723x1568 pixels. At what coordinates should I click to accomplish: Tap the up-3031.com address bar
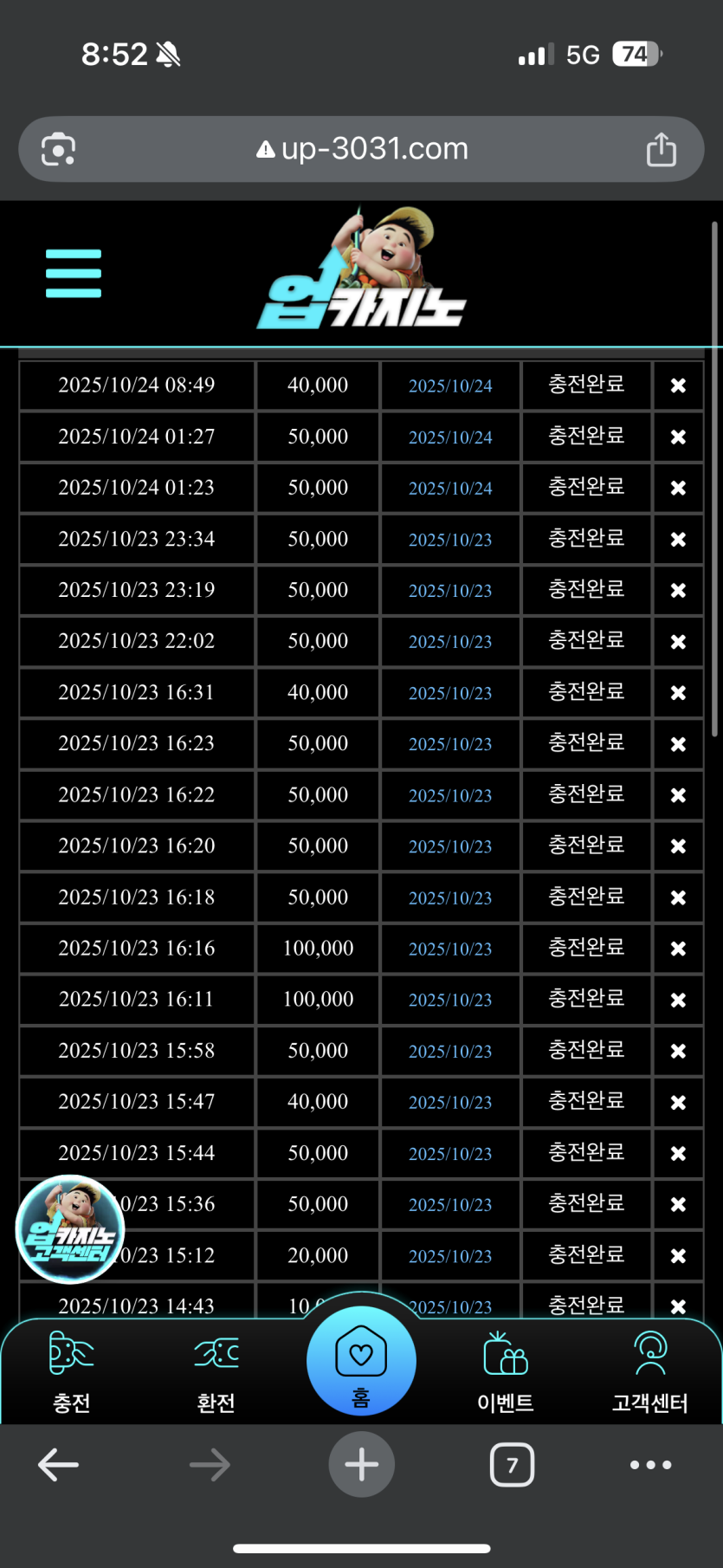tap(362, 149)
